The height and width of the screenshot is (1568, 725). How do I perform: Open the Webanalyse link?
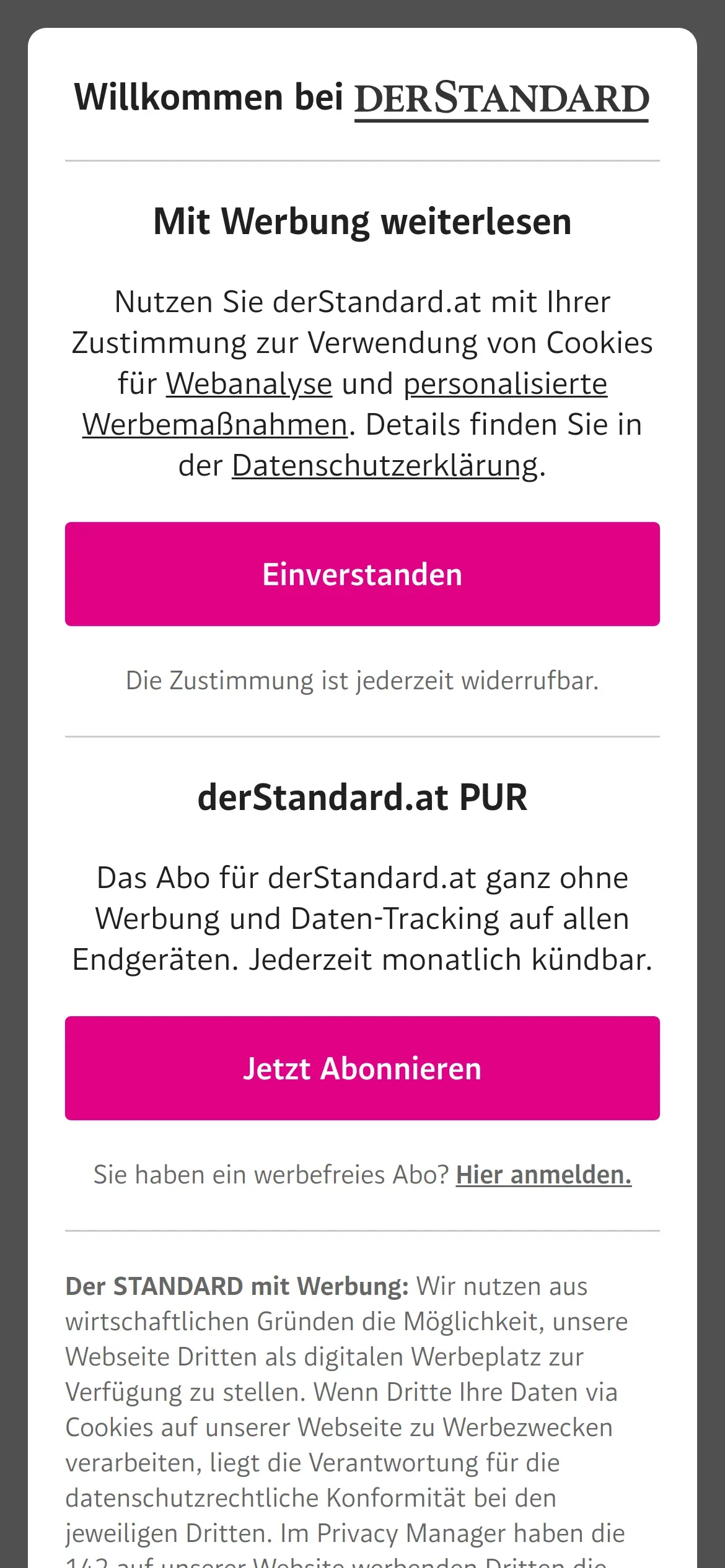point(249,384)
